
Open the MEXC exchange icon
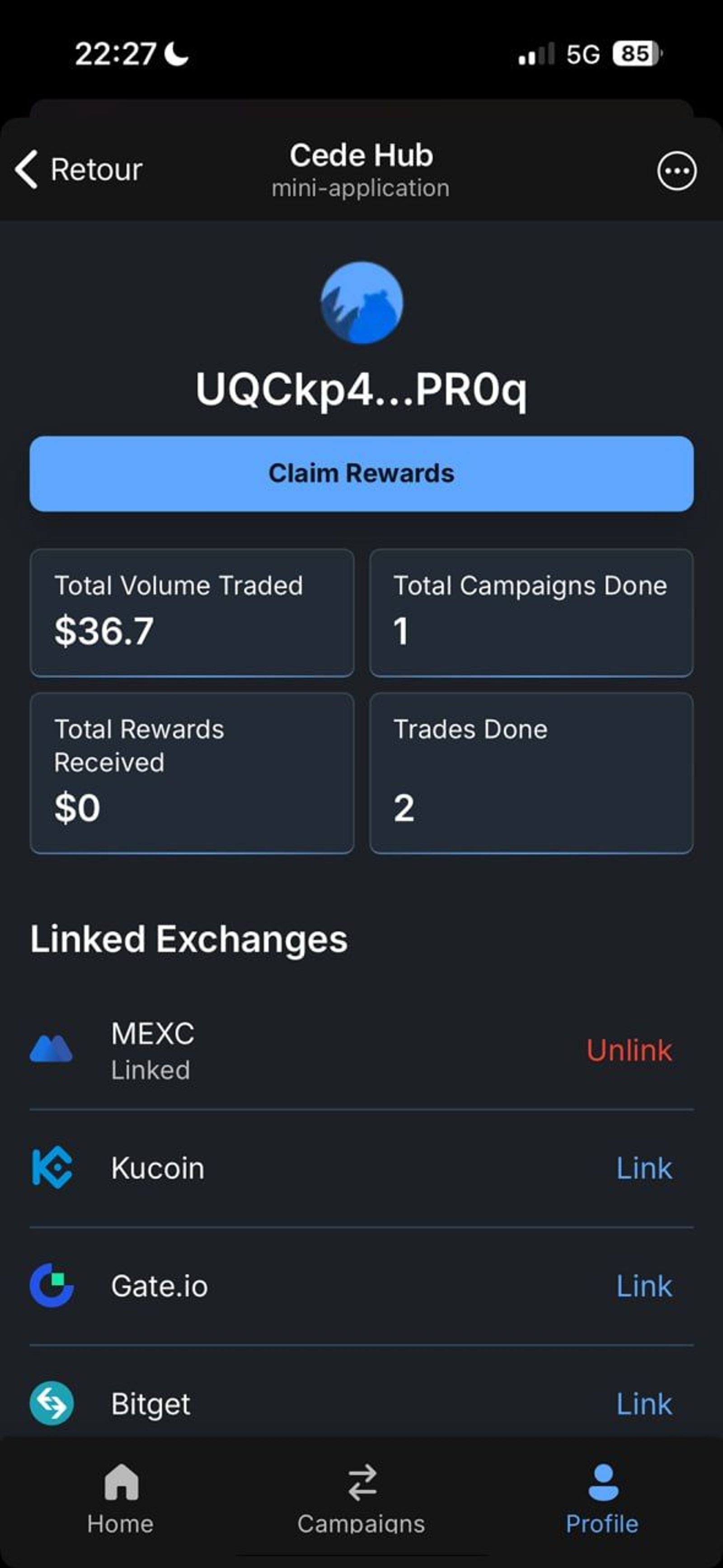52,1050
